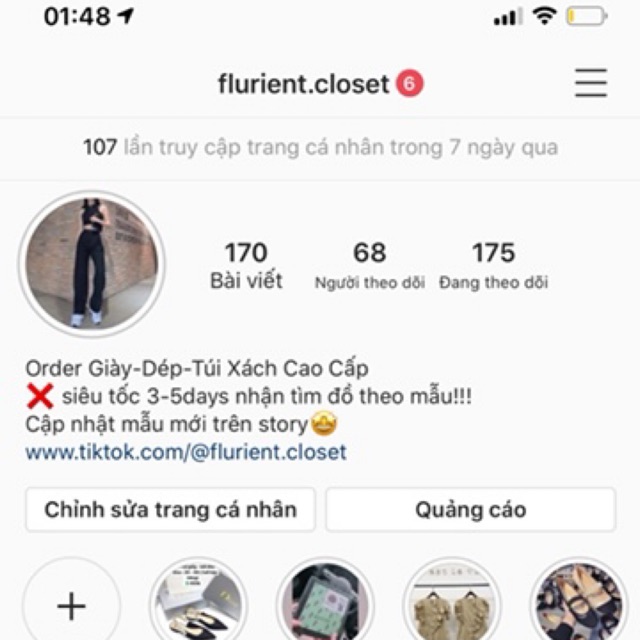Image resolution: width=640 pixels, height=640 pixels.
Task: Open the highlight with green patterned item
Action: (324, 604)
